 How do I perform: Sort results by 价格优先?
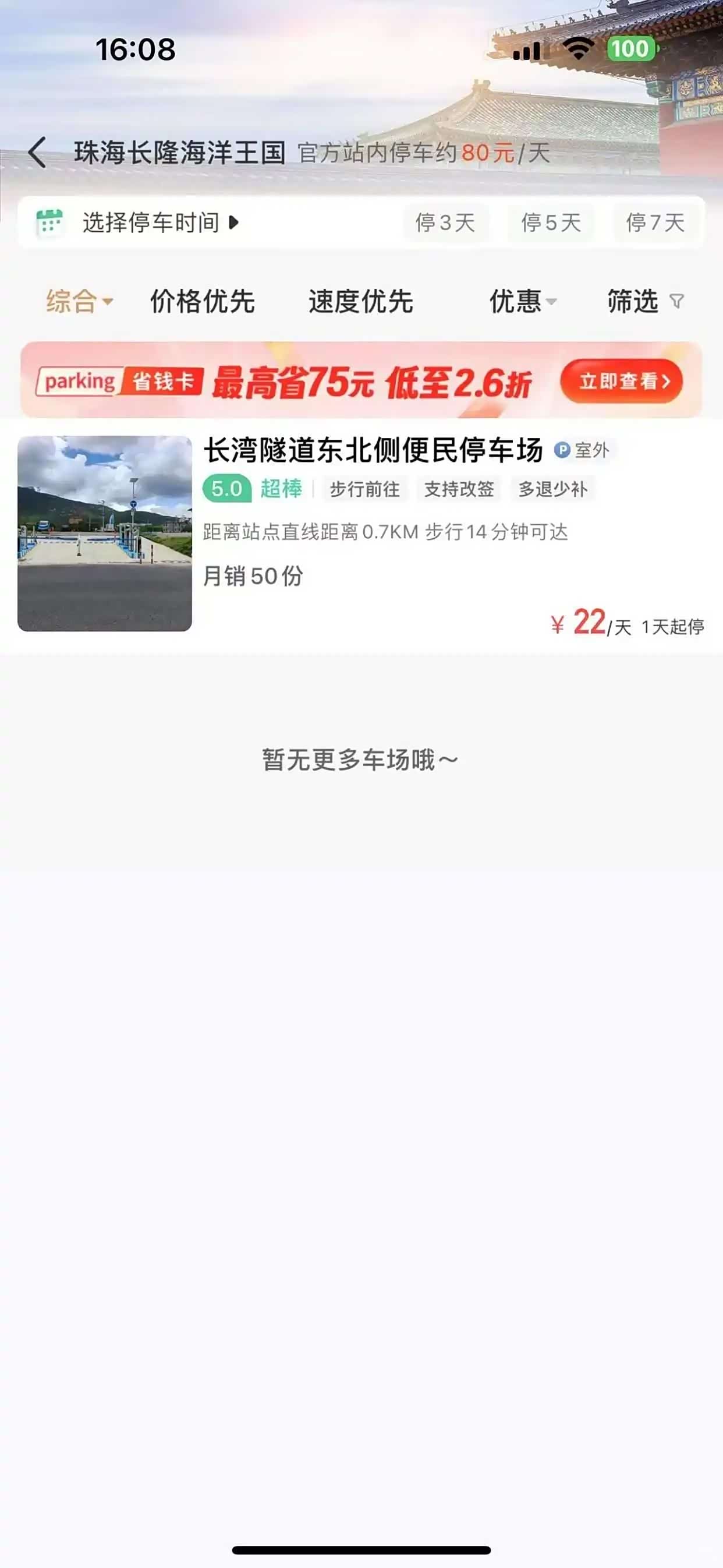tap(203, 301)
